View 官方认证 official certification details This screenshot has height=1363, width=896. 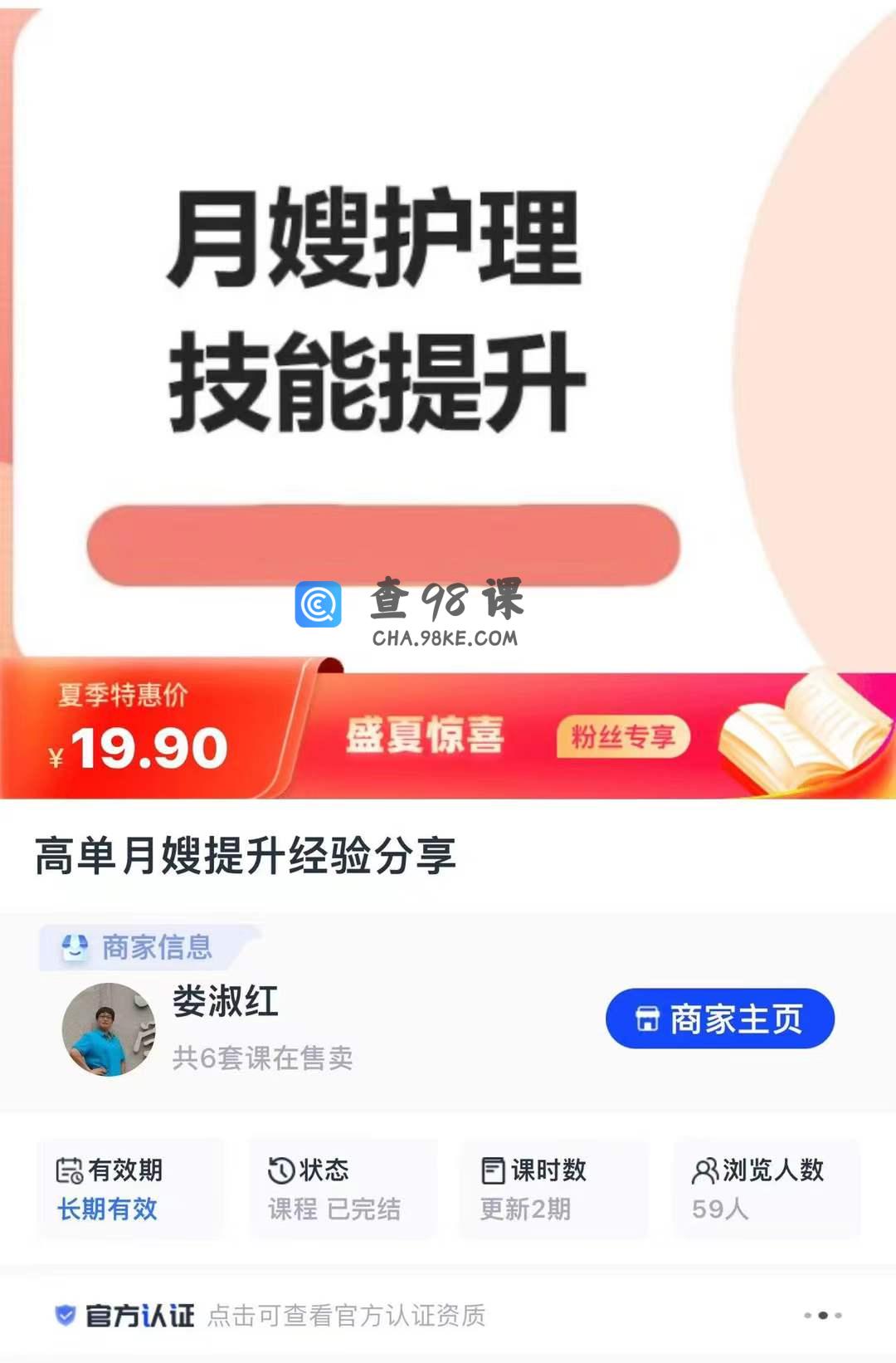[x=270, y=1316]
